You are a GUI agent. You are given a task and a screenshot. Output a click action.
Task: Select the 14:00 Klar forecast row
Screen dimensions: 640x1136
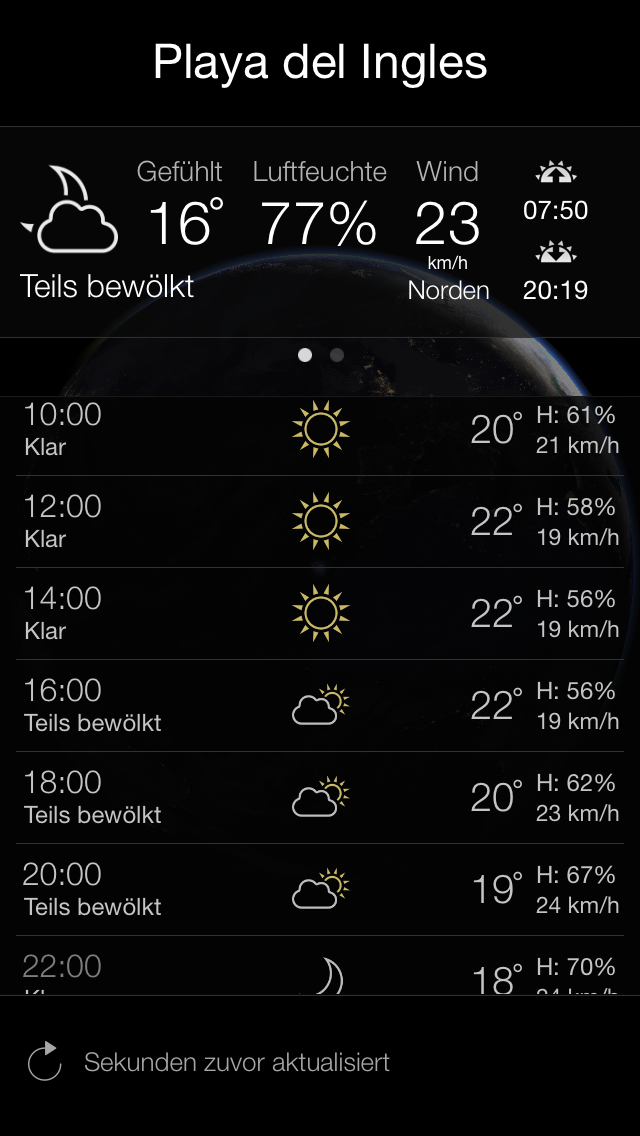pyautogui.click(x=320, y=614)
